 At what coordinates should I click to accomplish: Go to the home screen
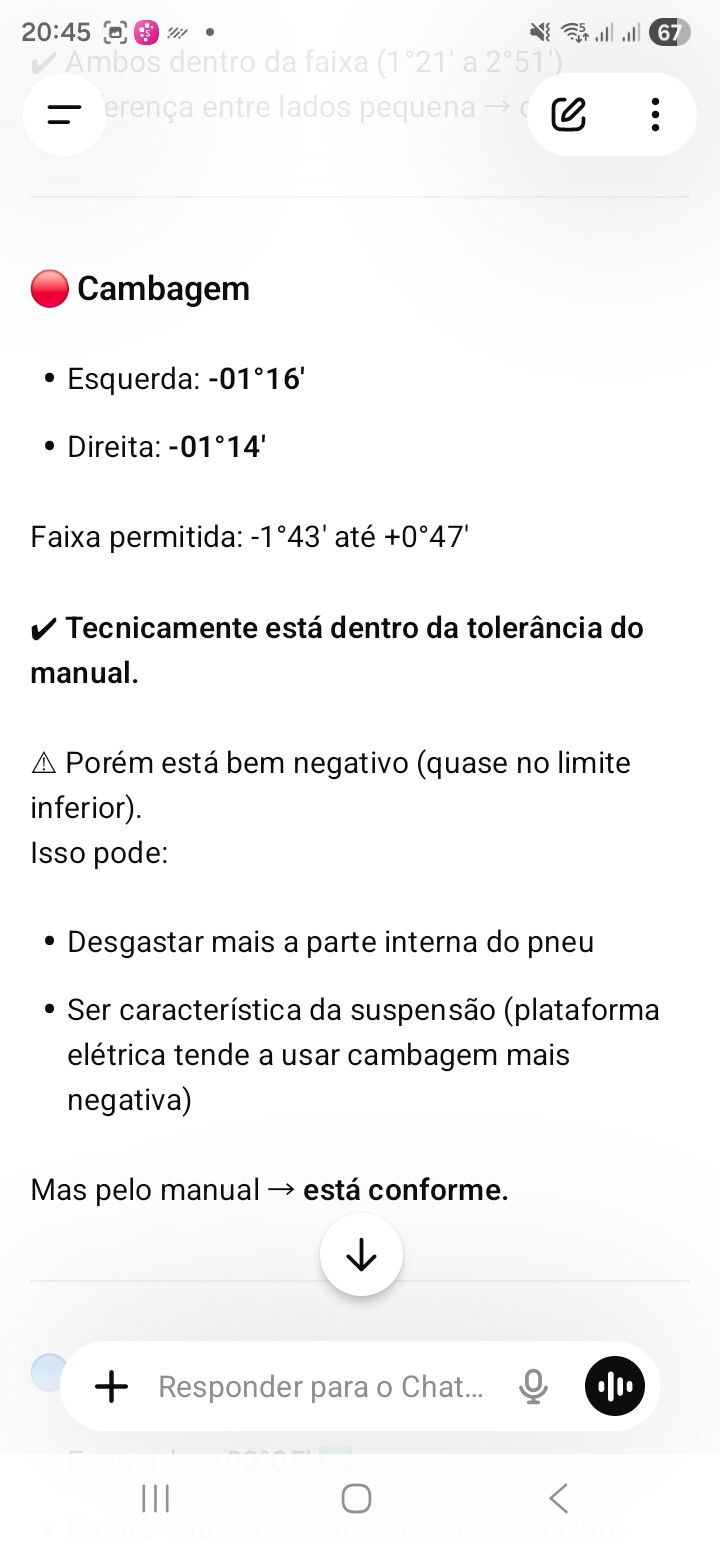pyautogui.click(x=356, y=1498)
